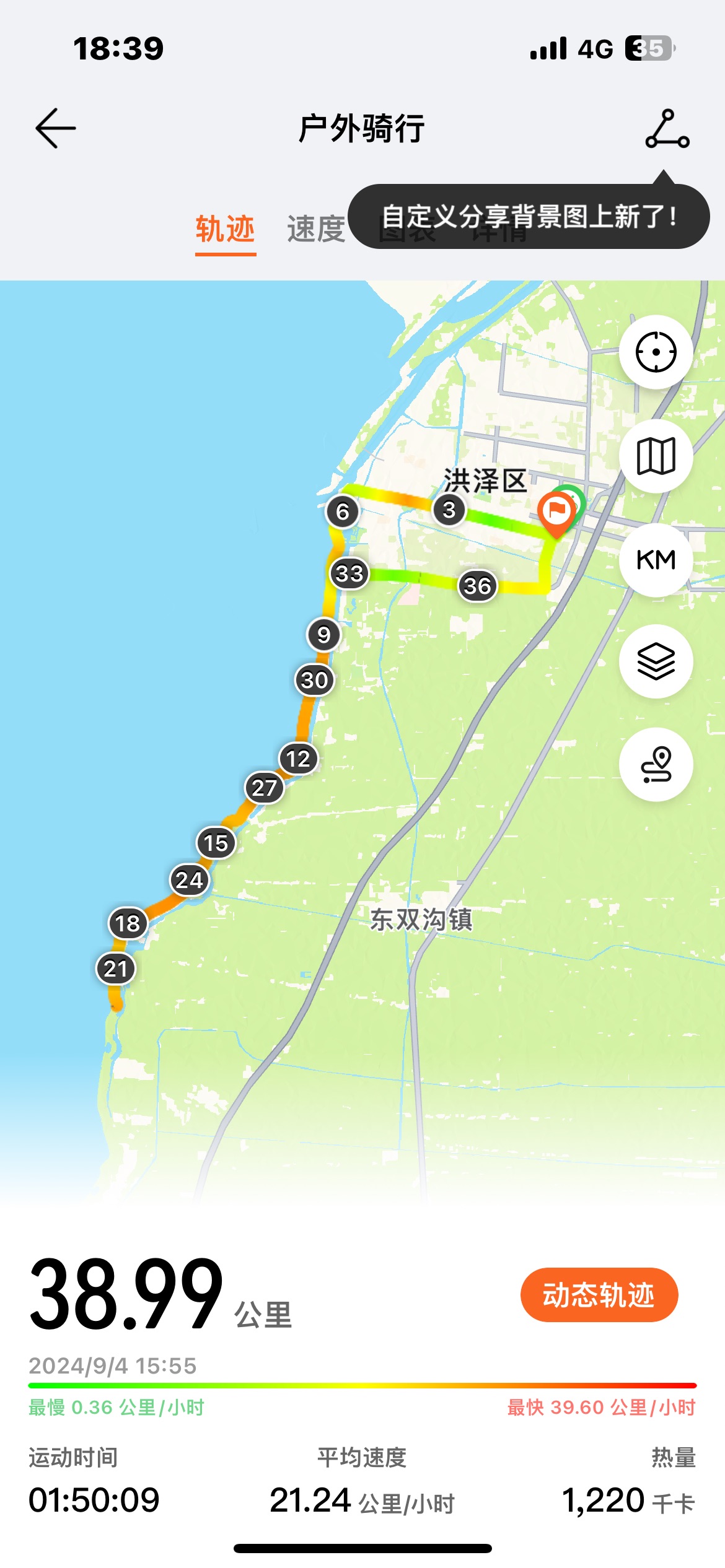Switch to the 速度 tab
The height and width of the screenshot is (1568, 725).
(317, 229)
